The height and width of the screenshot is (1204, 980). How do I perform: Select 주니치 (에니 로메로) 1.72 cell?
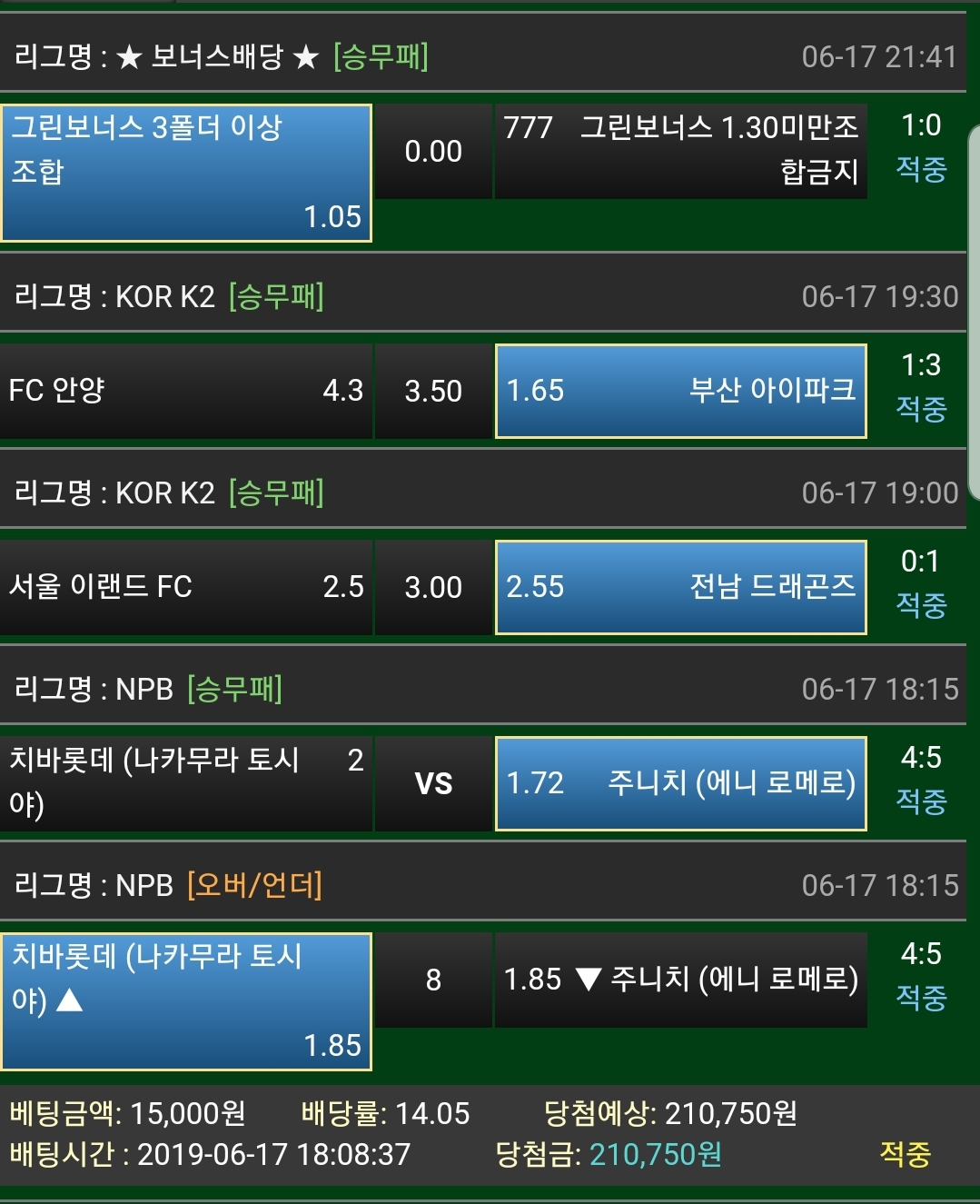pos(680,783)
